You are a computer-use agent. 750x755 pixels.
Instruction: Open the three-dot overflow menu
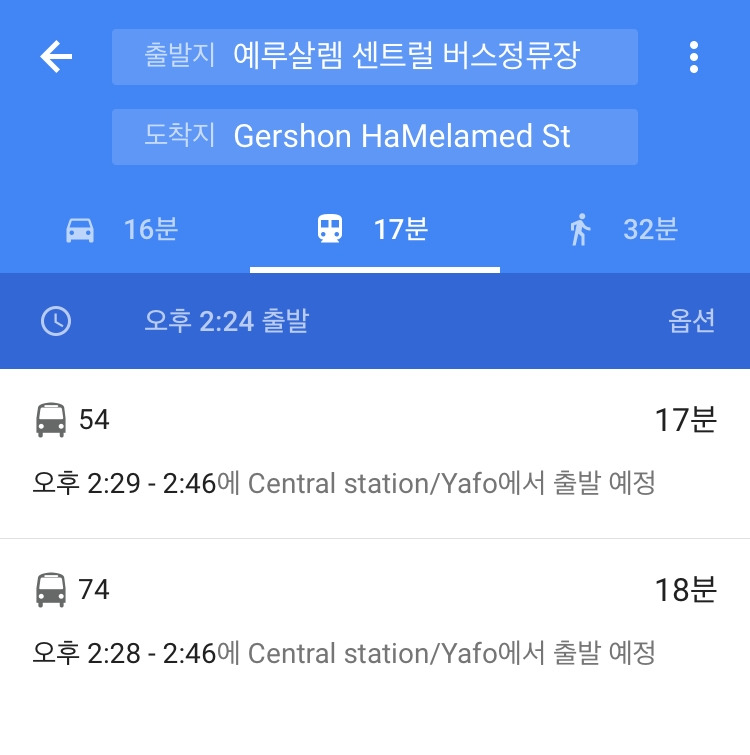coord(694,57)
